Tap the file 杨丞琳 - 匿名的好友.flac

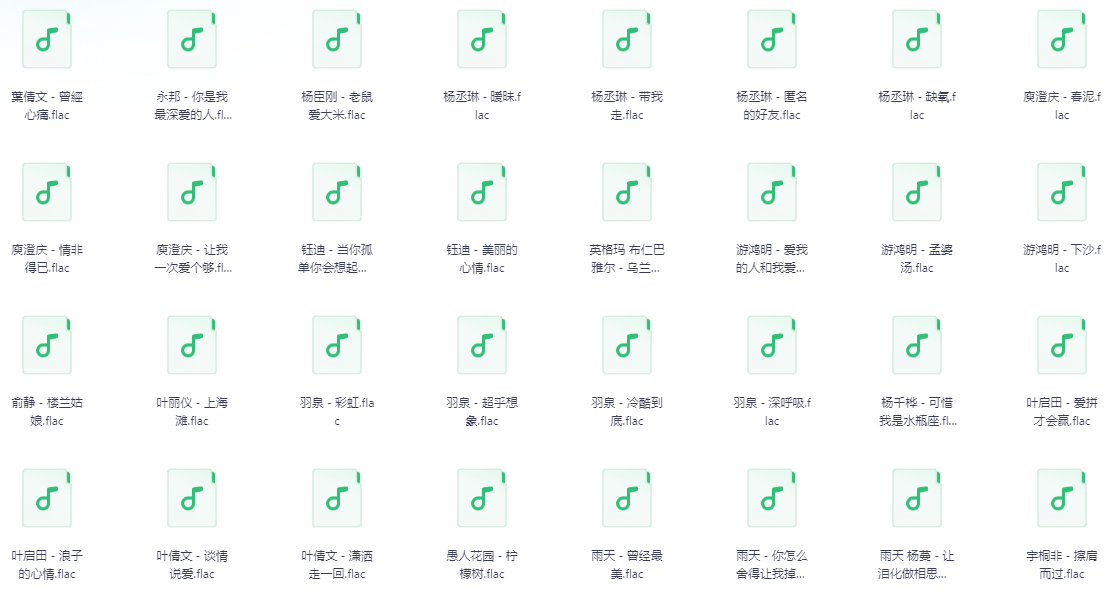(771, 40)
